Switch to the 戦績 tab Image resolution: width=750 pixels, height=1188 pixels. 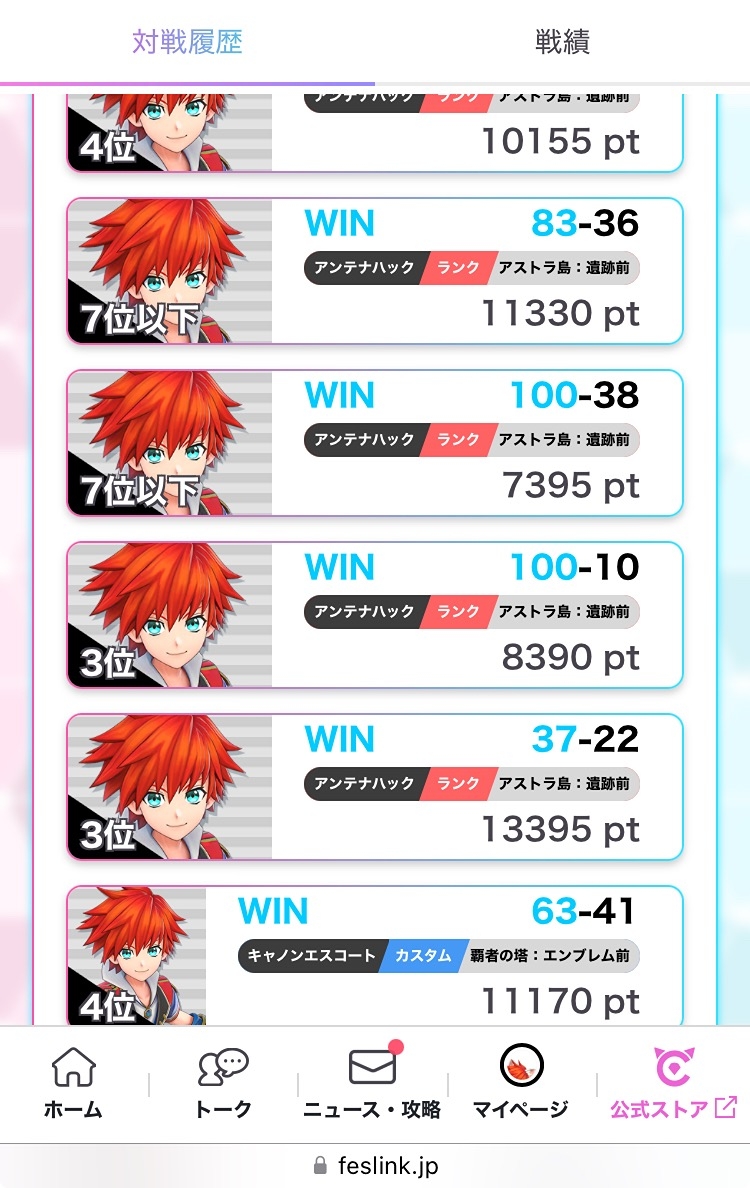[562, 42]
